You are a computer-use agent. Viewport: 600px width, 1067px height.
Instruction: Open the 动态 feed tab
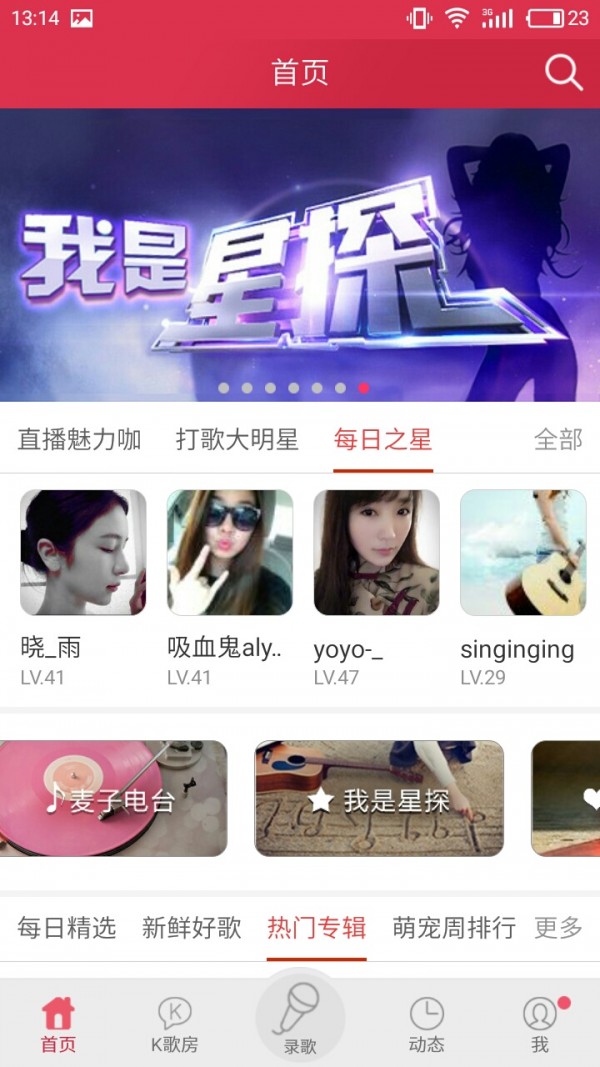[427, 1025]
